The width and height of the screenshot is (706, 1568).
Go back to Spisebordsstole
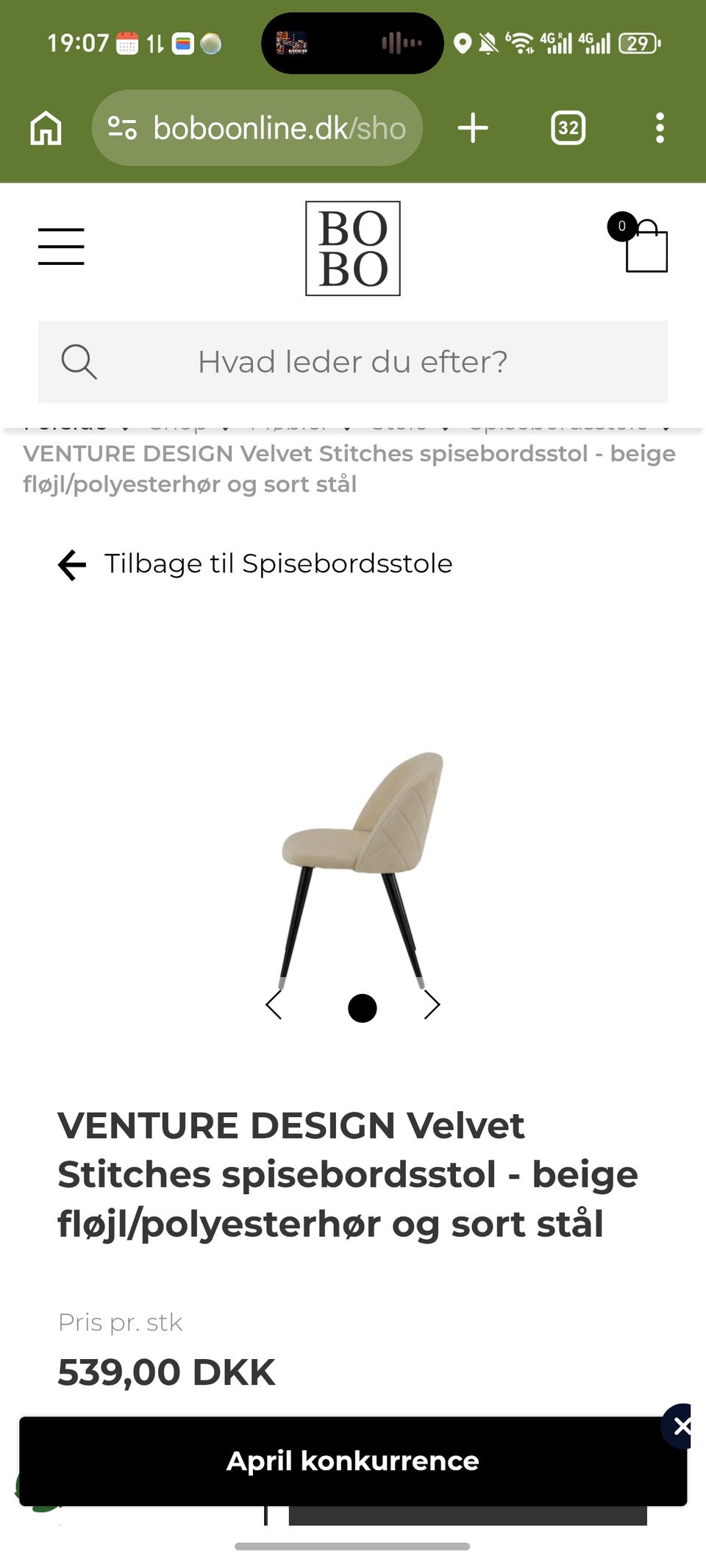click(256, 564)
